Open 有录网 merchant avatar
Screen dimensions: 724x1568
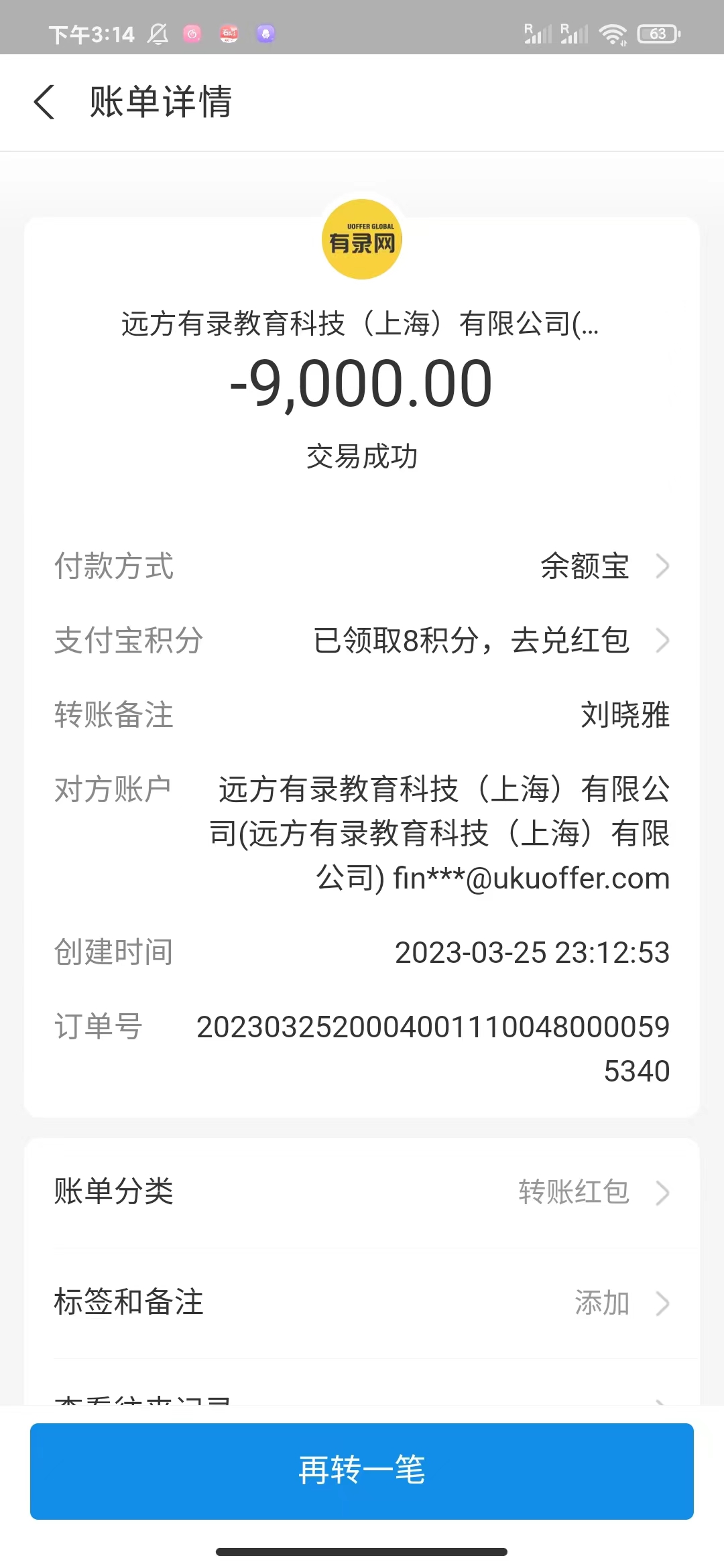[362, 239]
